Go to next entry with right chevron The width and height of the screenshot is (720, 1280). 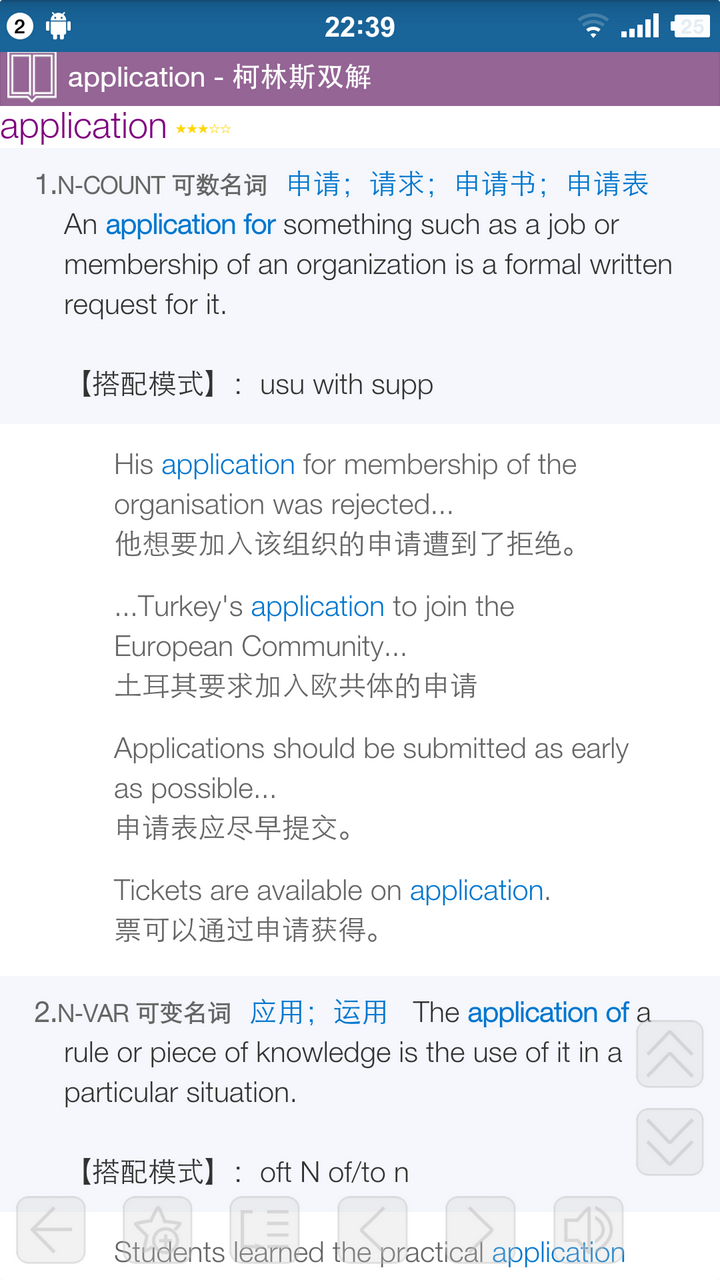480,1230
